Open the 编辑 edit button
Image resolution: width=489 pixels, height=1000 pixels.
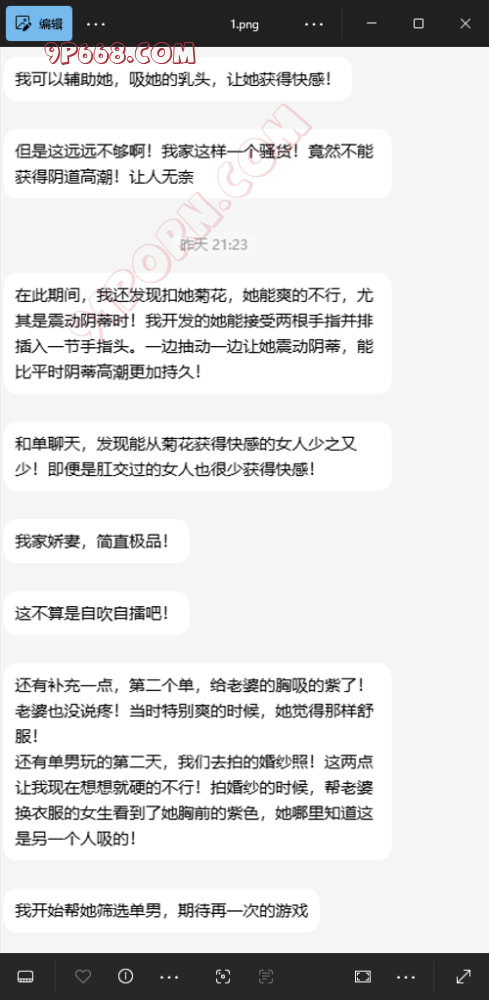39,24
